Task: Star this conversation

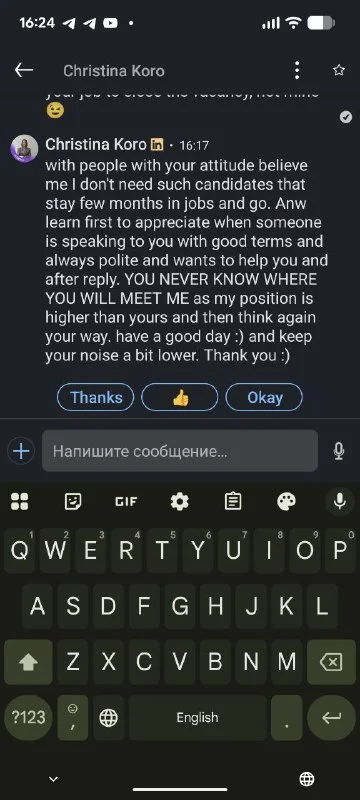Action: 339,70
